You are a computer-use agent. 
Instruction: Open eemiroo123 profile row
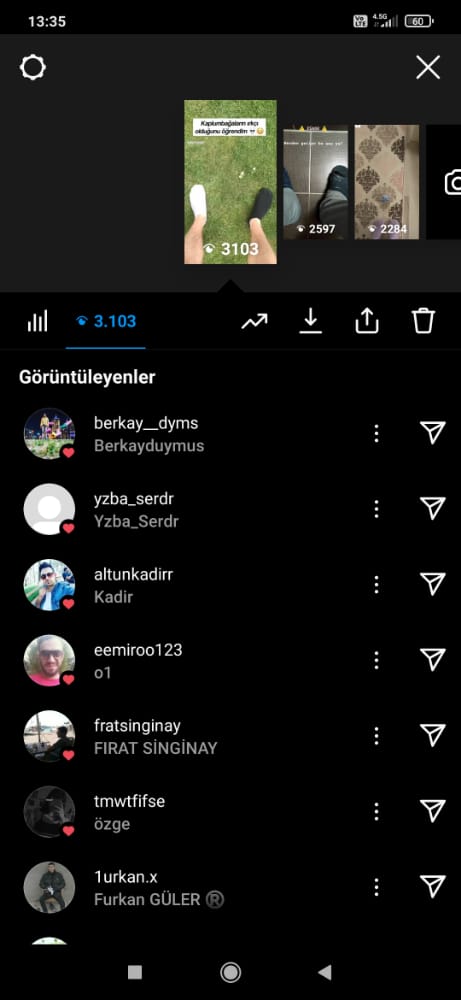click(x=230, y=660)
